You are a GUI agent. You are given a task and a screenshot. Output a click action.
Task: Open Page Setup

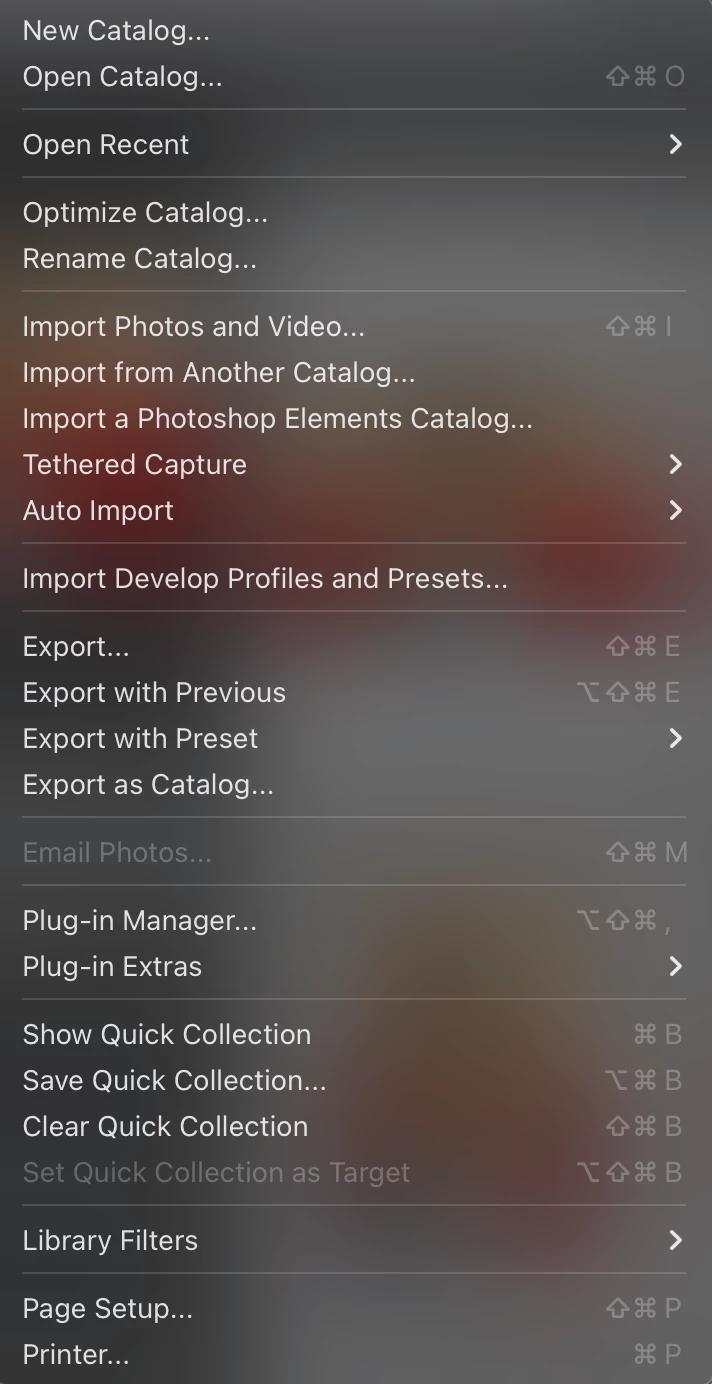(x=107, y=1309)
